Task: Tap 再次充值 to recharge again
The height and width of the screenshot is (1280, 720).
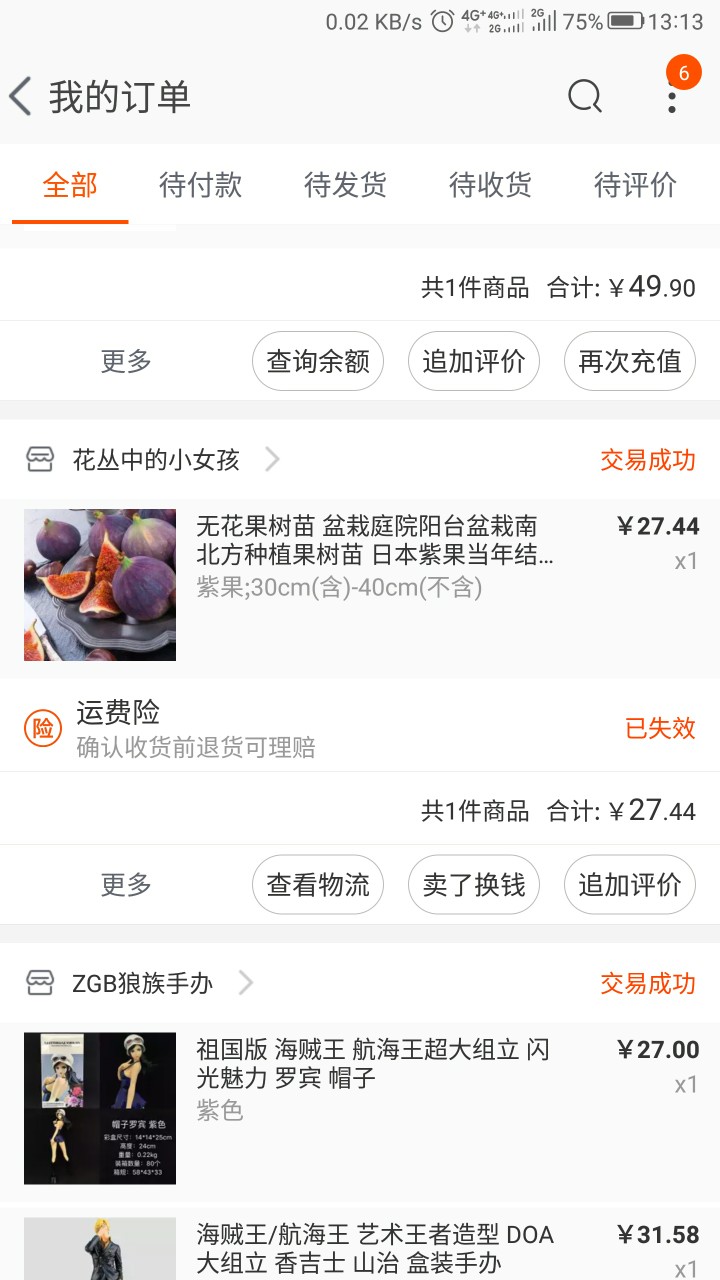Action: pos(630,361)
